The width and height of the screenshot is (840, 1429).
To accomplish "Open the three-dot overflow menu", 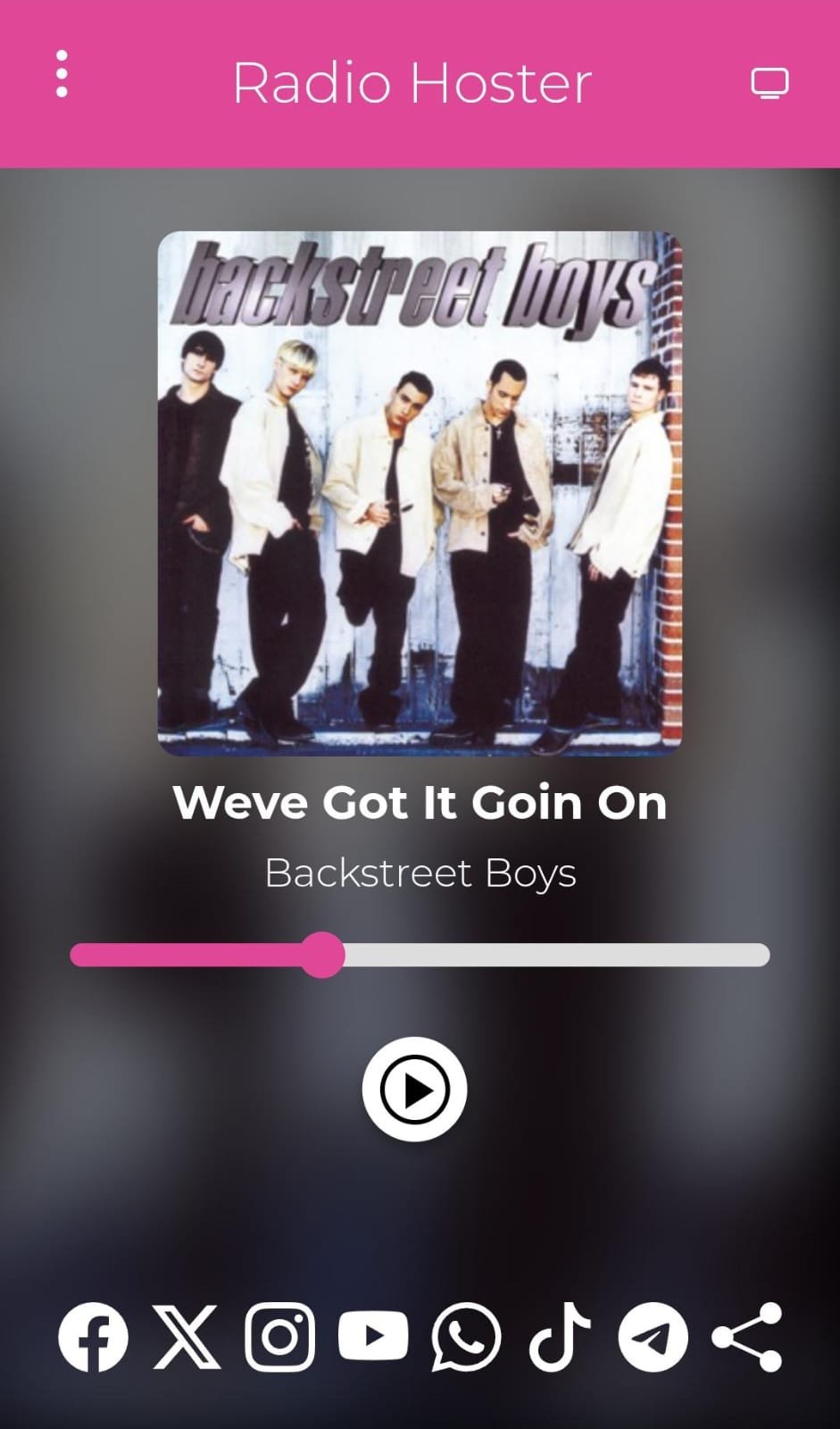I will click(62, 74).
